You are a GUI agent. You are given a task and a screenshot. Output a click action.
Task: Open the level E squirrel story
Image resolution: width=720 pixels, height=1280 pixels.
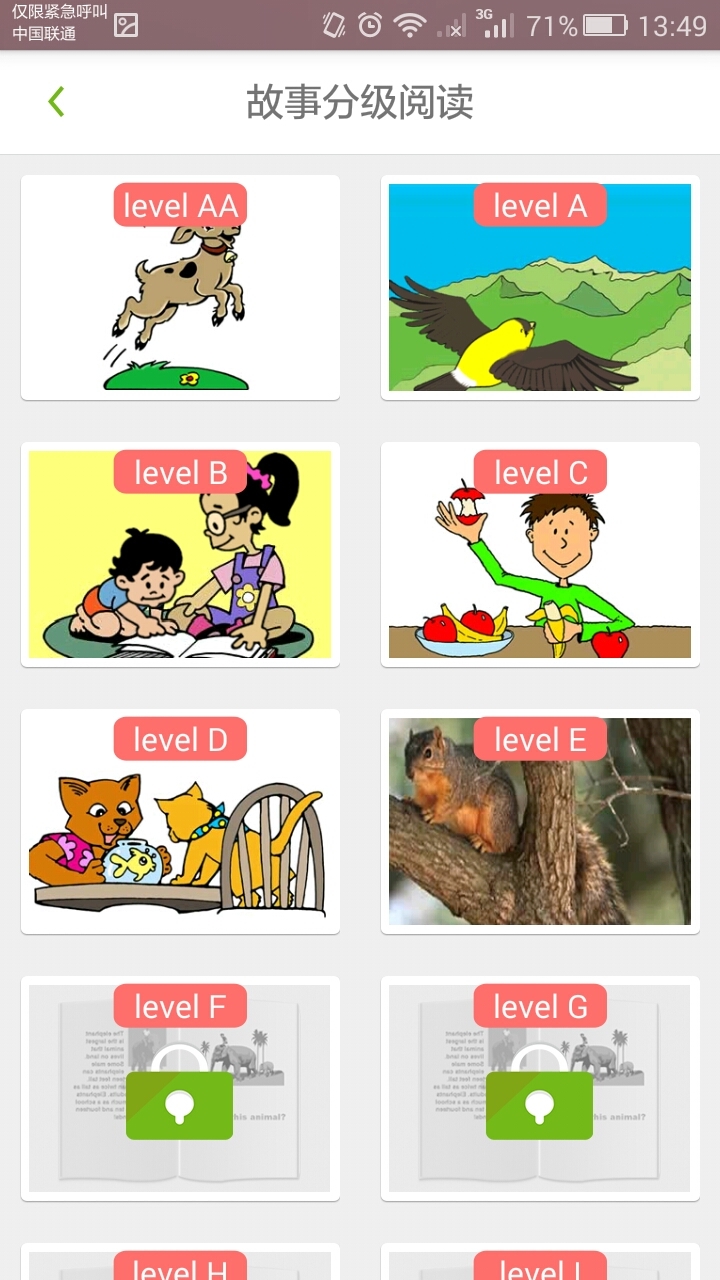pyautogui.click(x=540, y=822)
